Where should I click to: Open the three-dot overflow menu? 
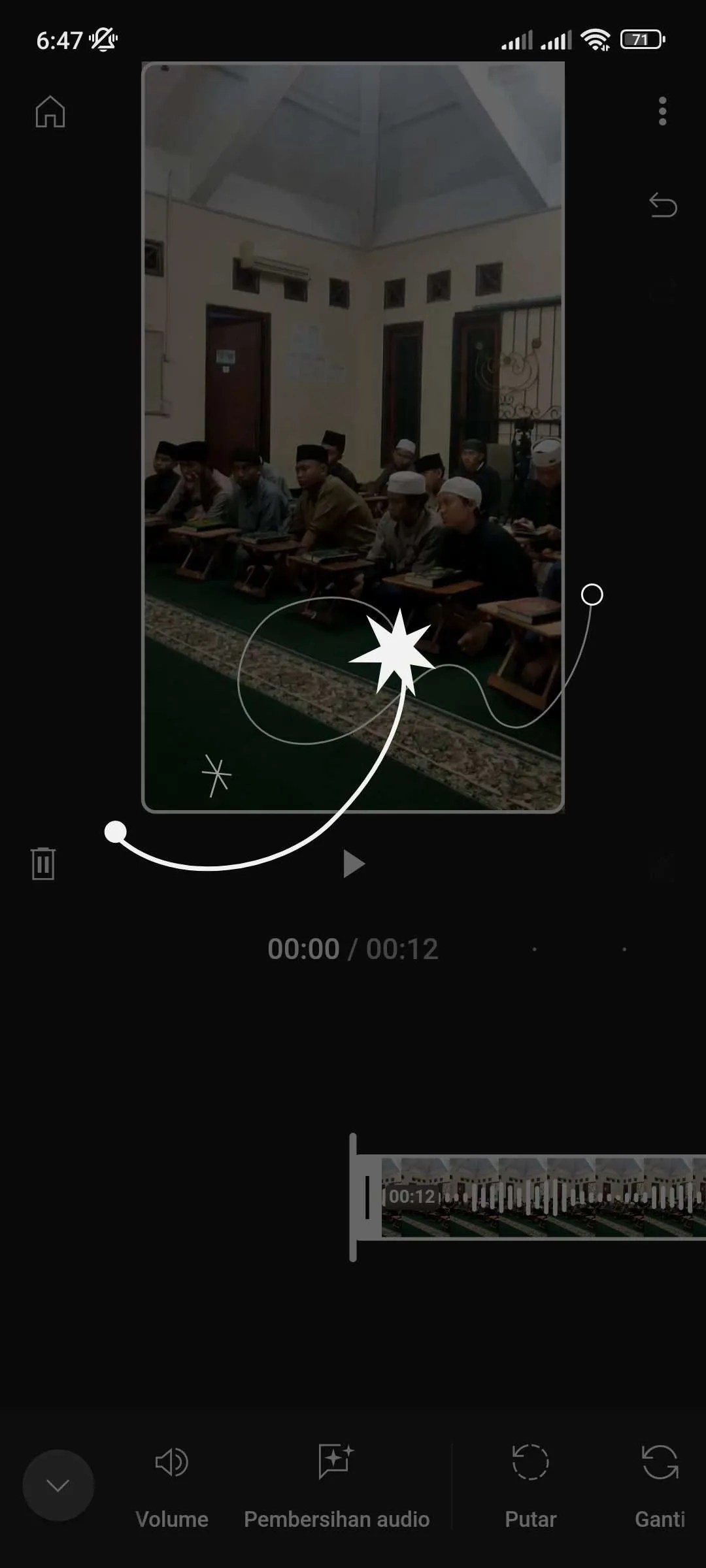pos(662,111)
